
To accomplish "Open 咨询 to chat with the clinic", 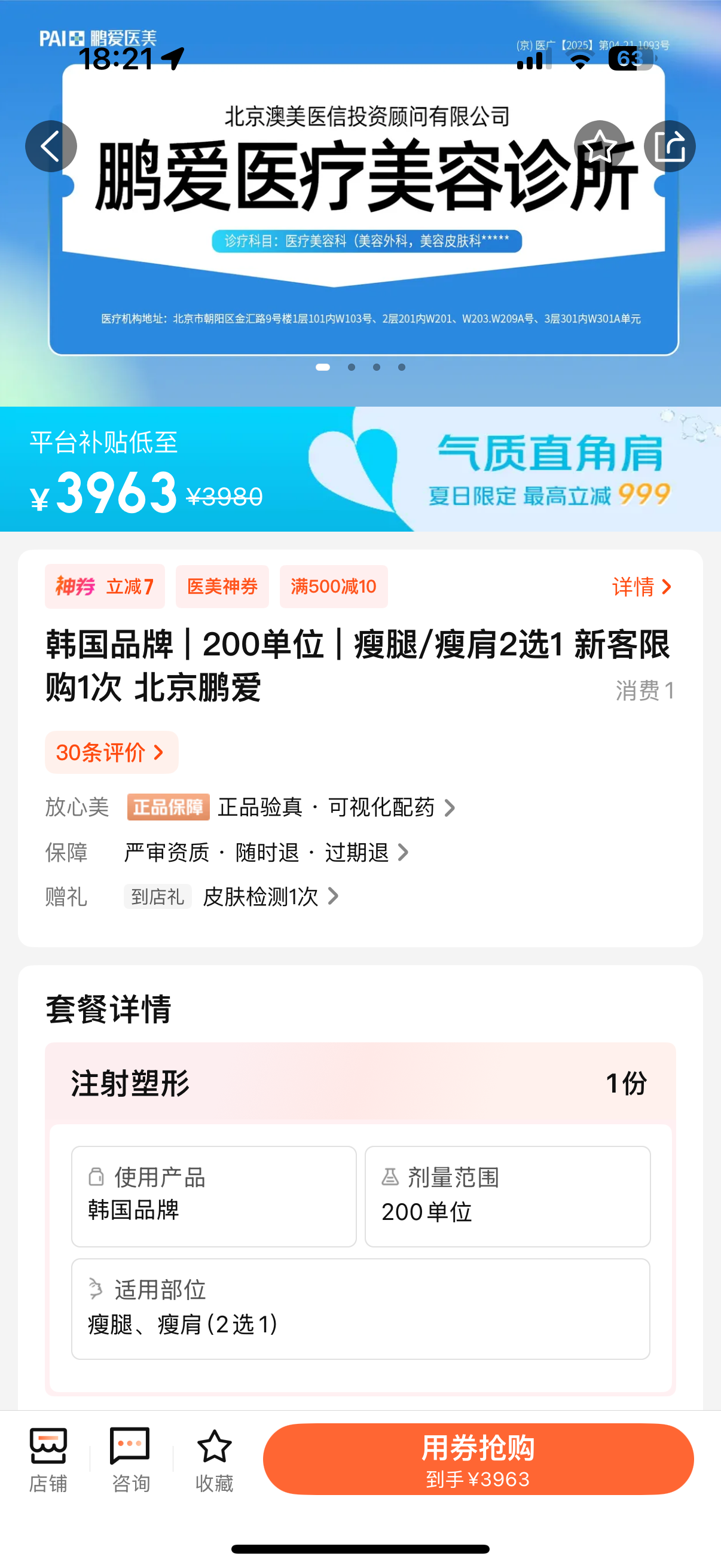I will coord(130,1459).
